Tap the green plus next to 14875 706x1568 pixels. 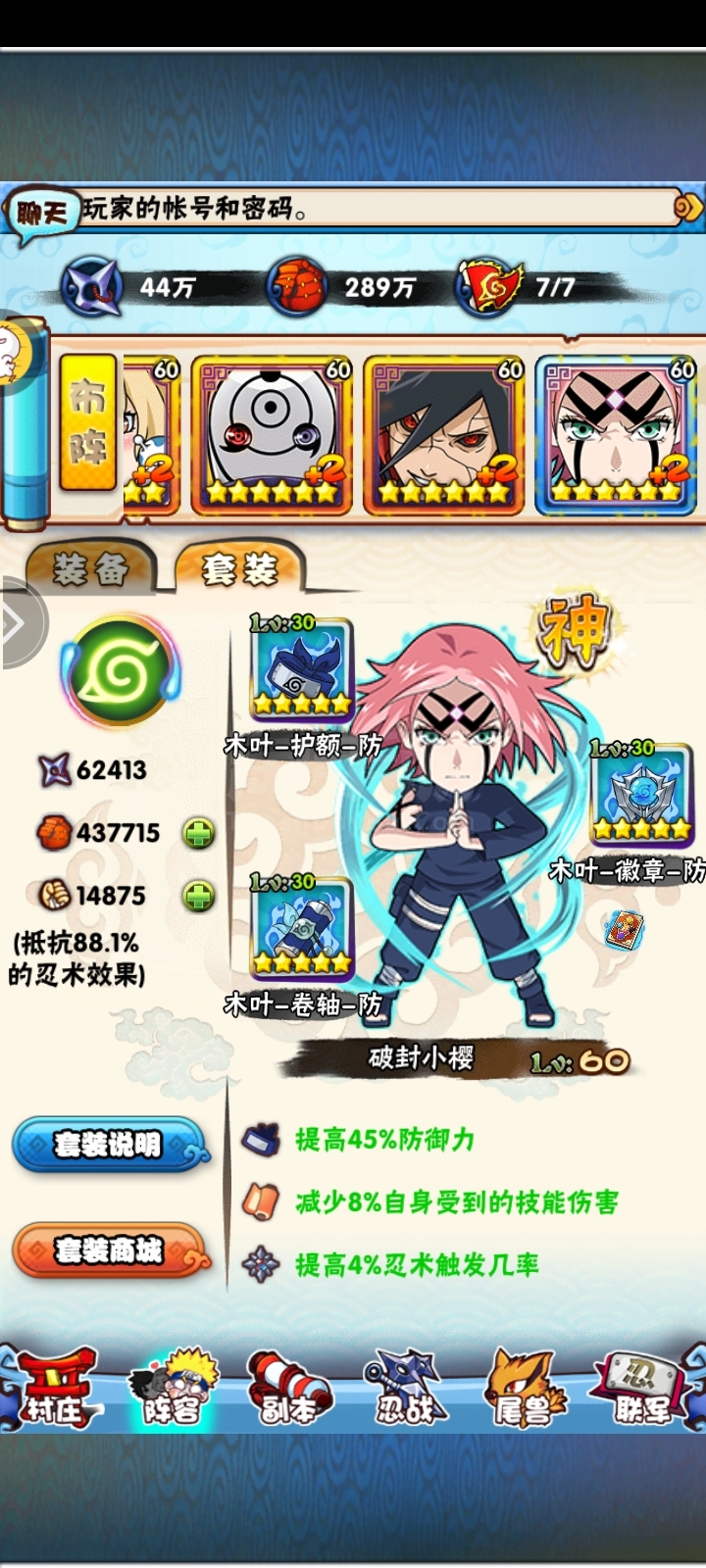[x=199, y=896]
